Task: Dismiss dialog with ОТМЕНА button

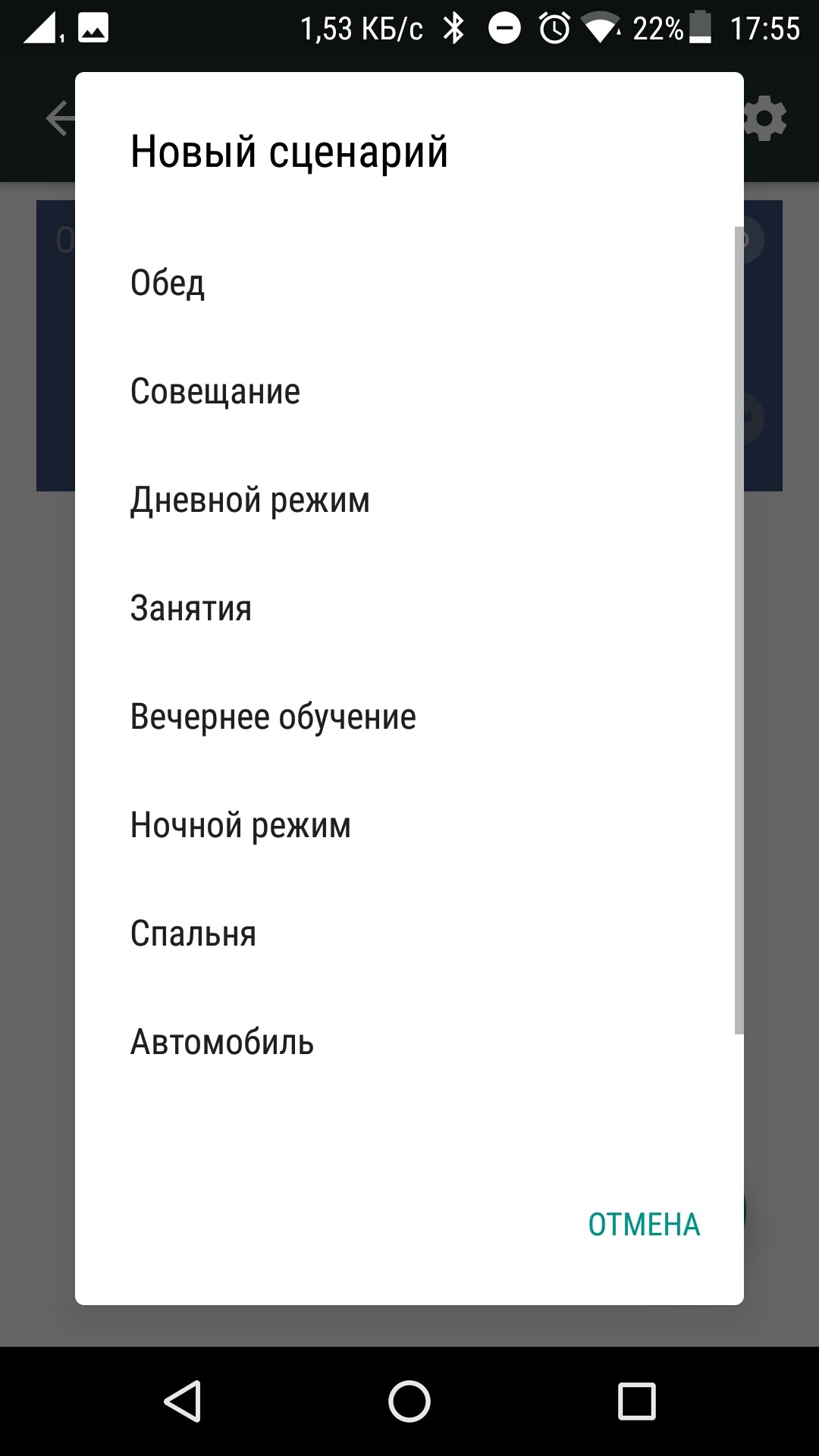Action: [x=644, y=1224]
